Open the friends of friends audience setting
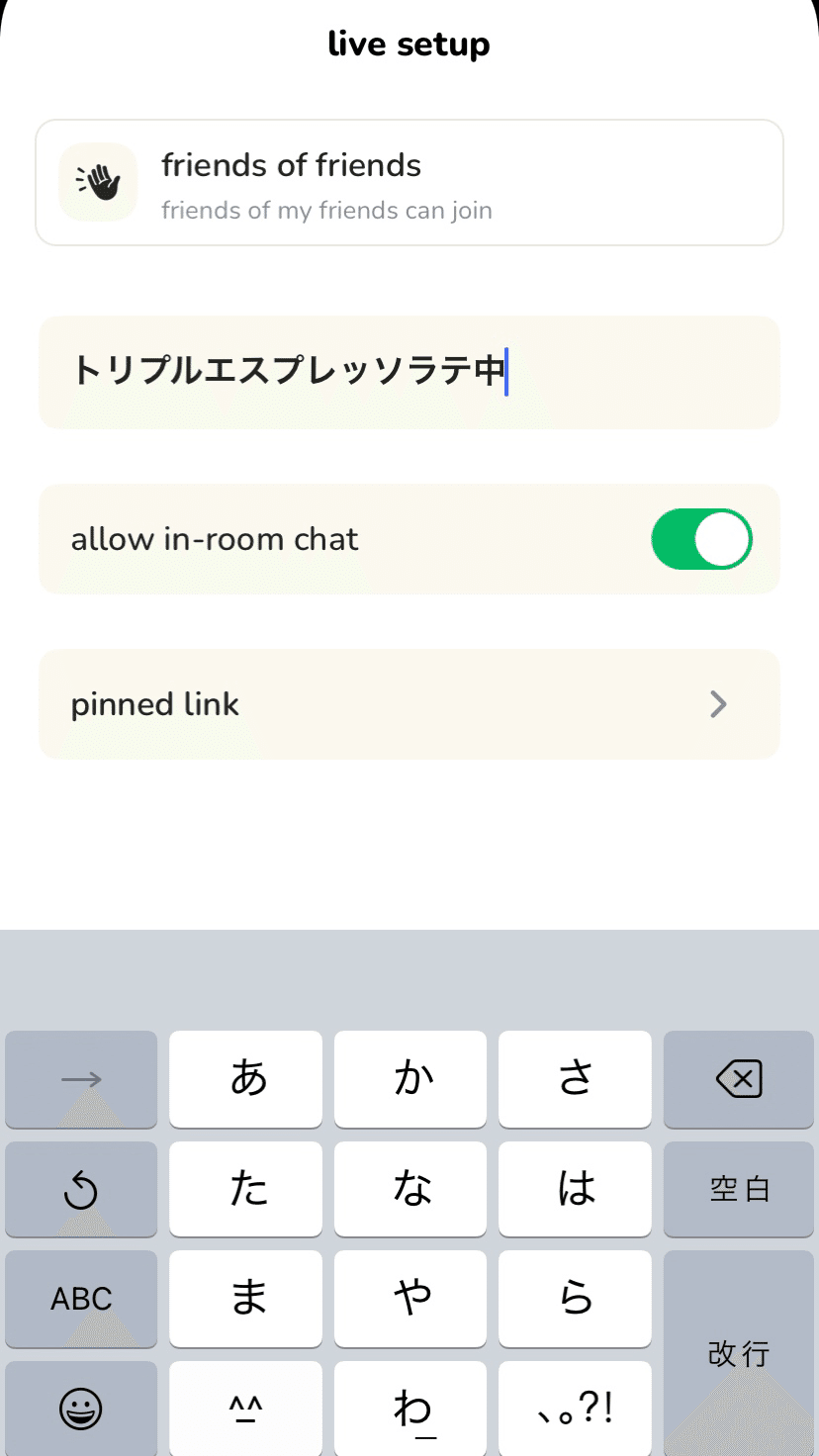The width and height of the screenshot is (819, 1456). pos(409,183)
